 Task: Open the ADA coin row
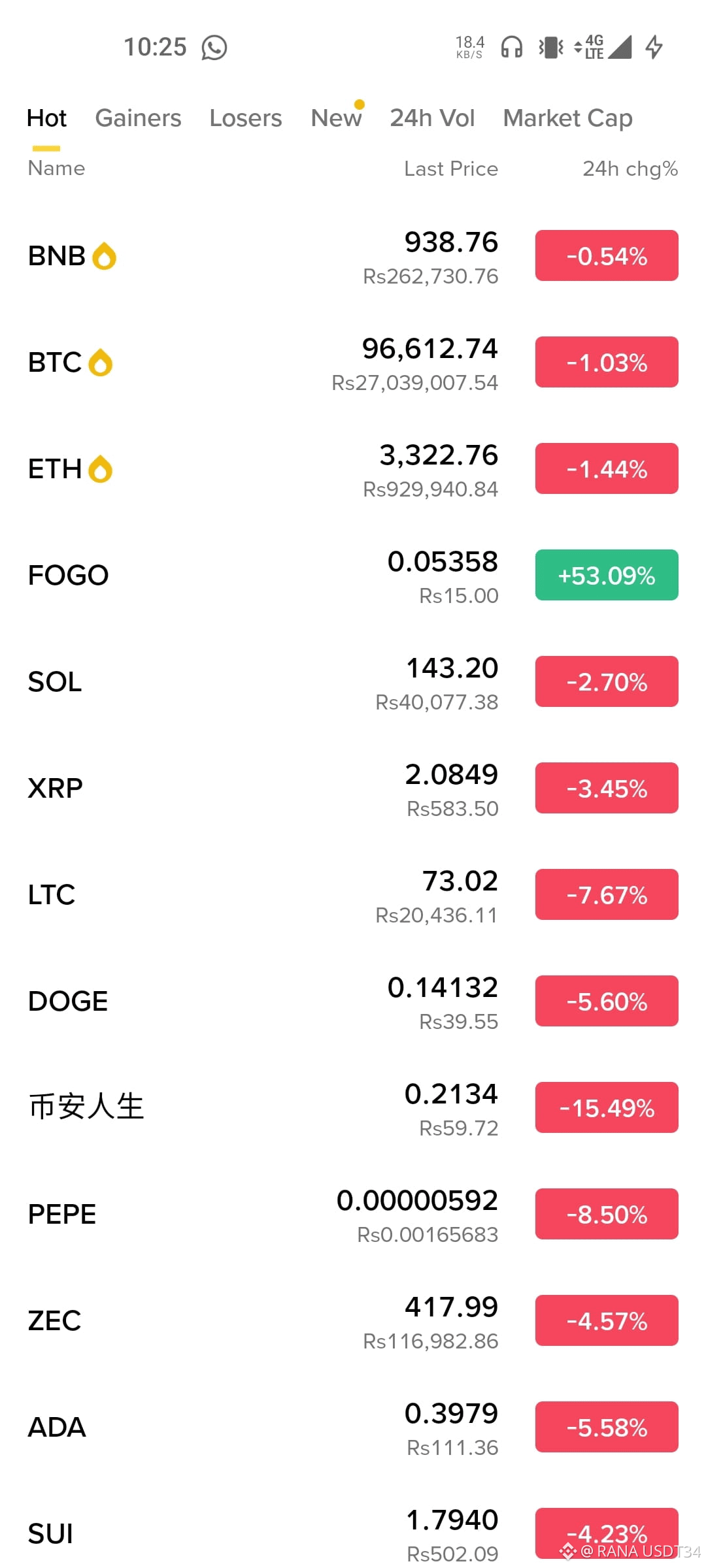353,1428
